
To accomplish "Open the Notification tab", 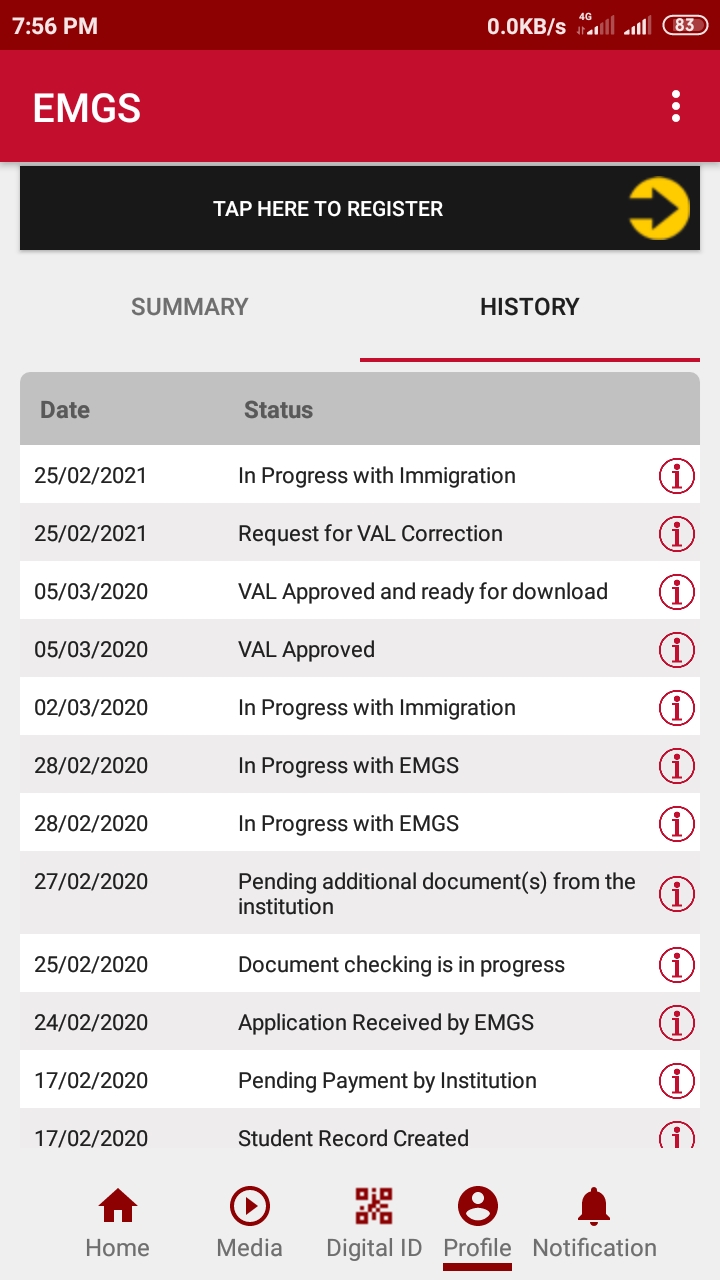I will click(594, 1224).
